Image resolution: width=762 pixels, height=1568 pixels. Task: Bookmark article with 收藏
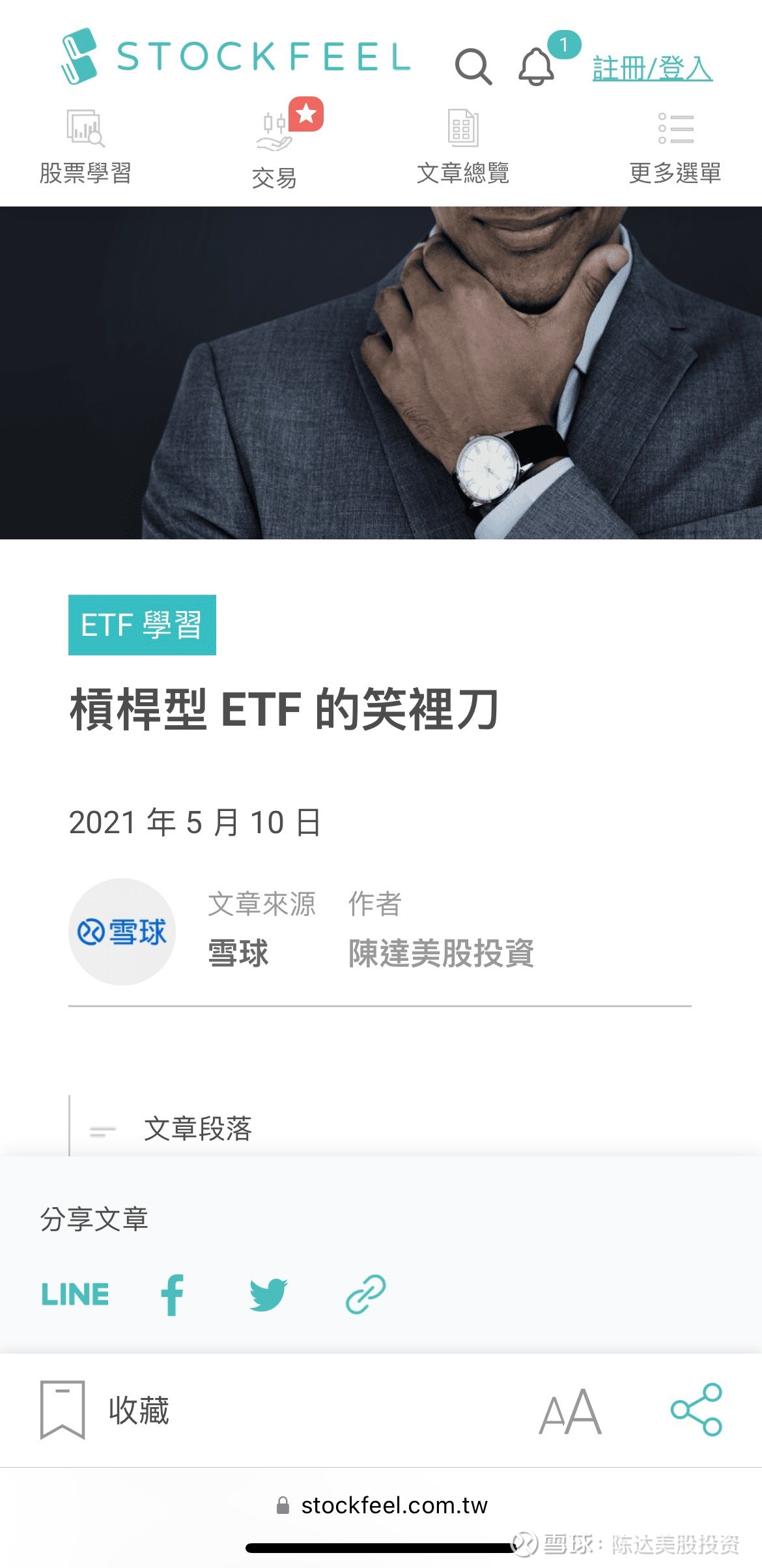[106, 1410]
